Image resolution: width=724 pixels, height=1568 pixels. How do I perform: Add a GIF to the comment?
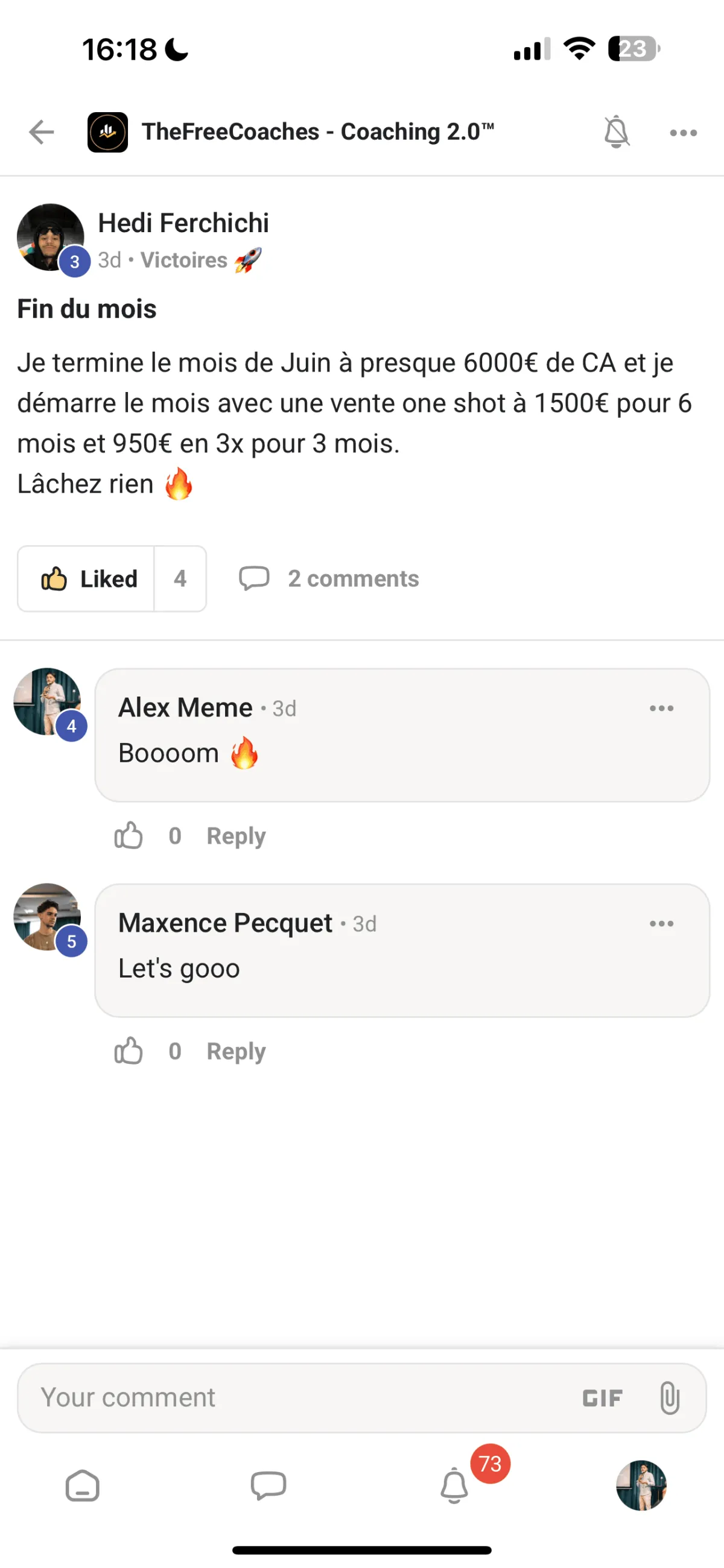602,1398
